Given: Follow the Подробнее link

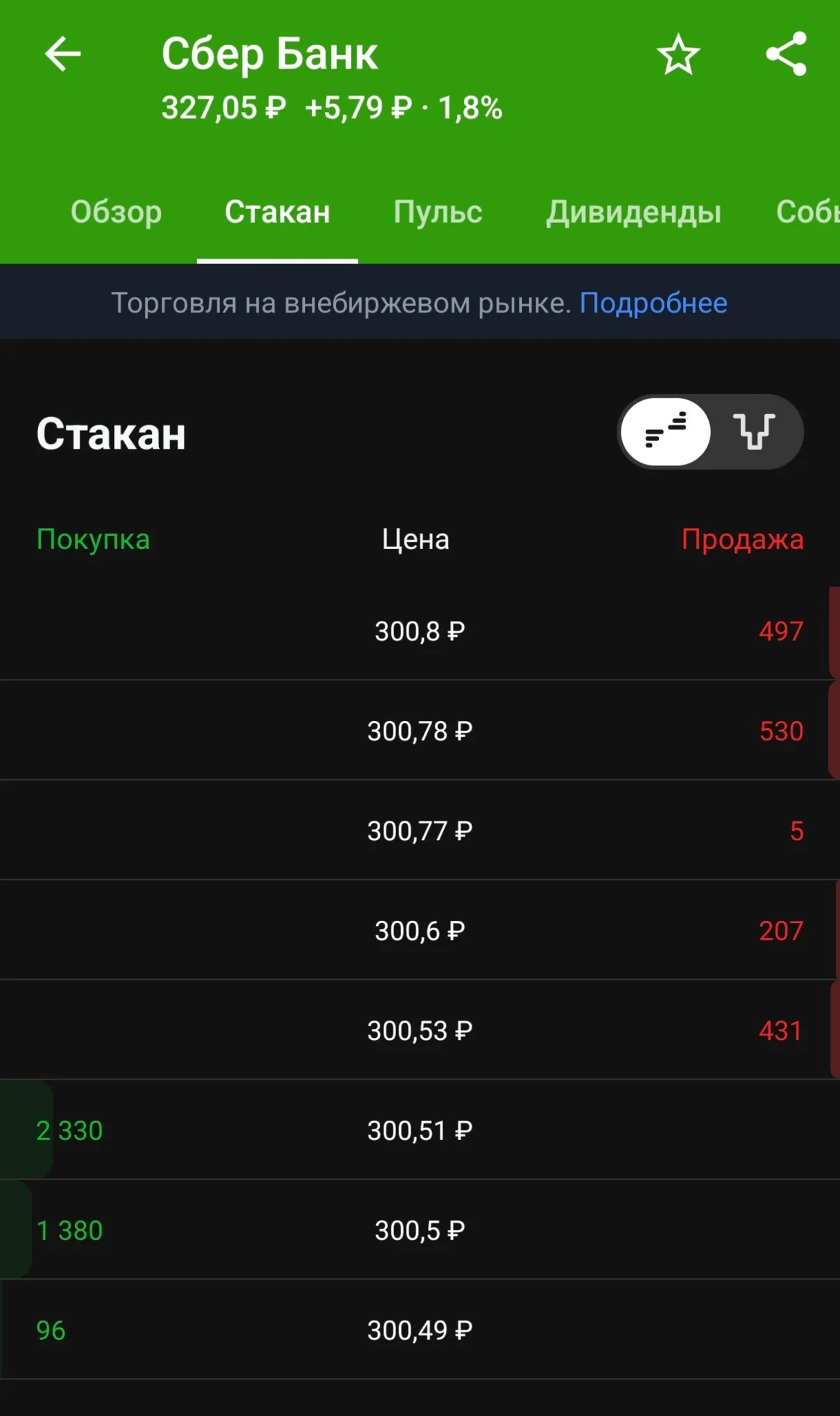Looking at the screenshot, I should 653,303.
